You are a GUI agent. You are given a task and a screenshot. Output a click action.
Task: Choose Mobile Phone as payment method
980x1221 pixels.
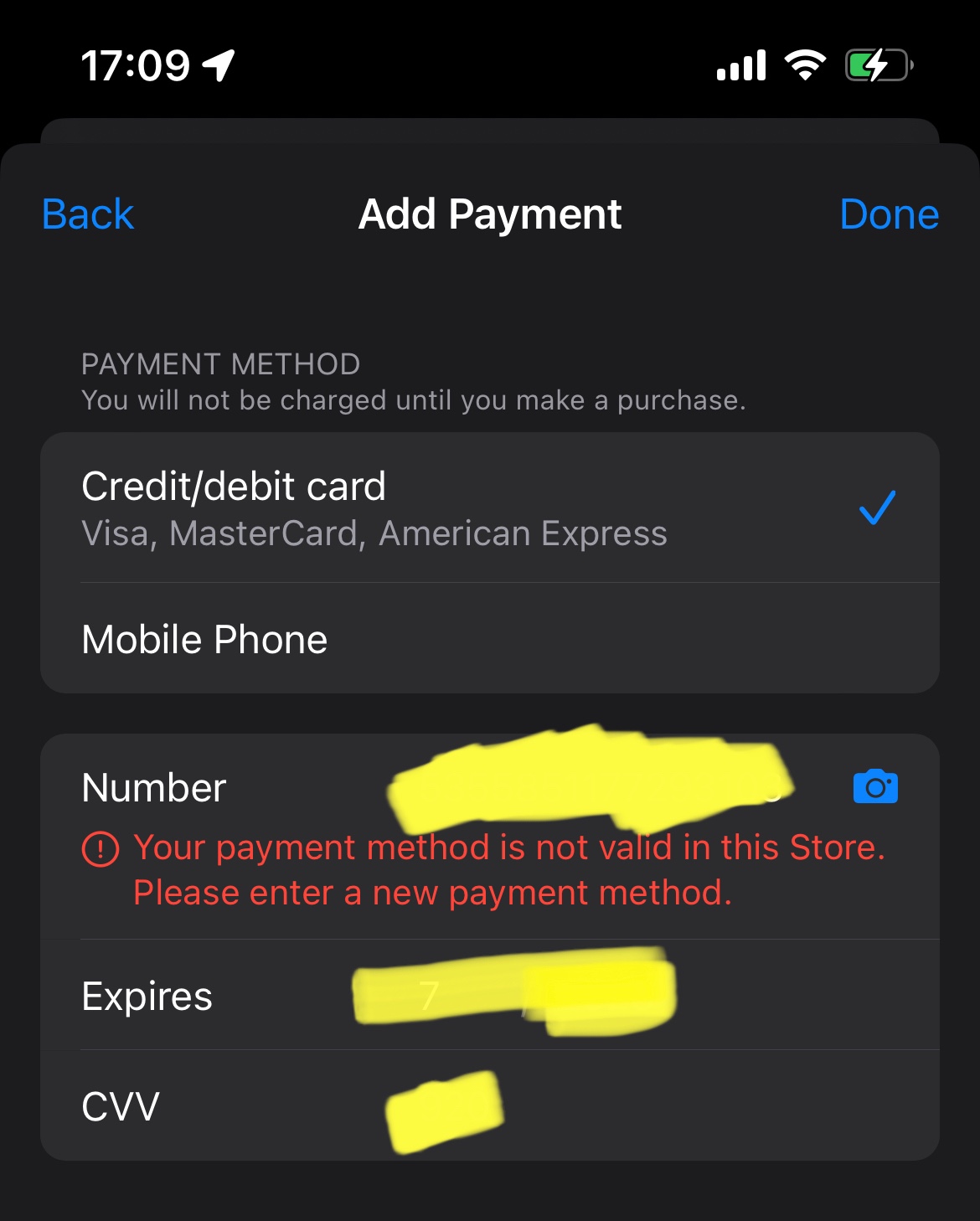click(x=490, y=638)
